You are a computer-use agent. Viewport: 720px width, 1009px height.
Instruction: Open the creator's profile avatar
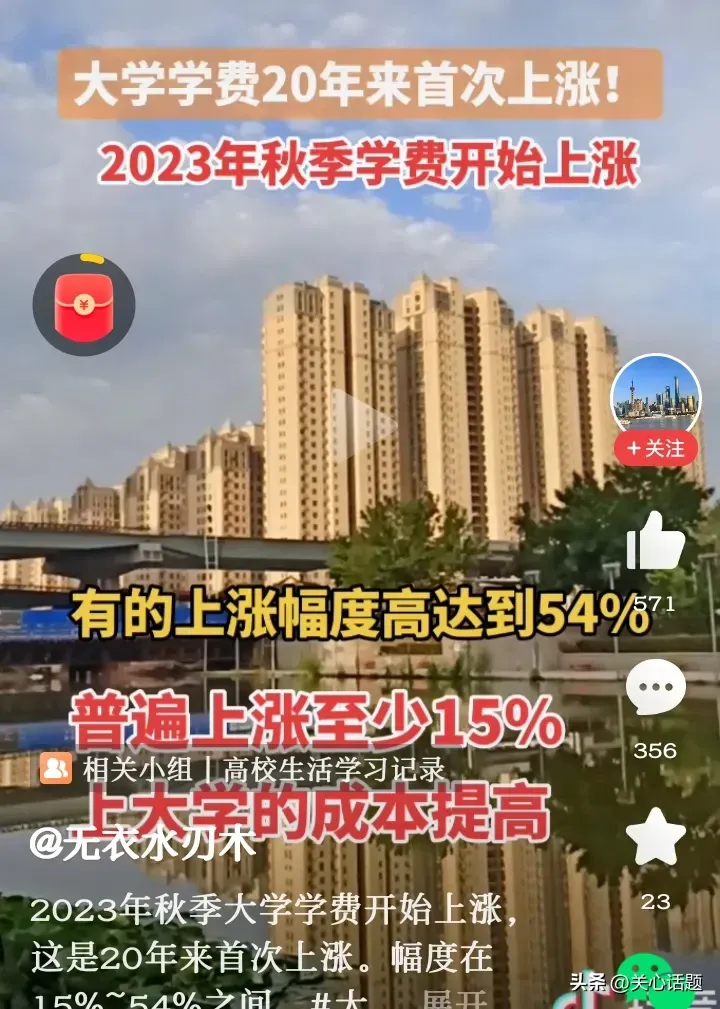point(656,398)
